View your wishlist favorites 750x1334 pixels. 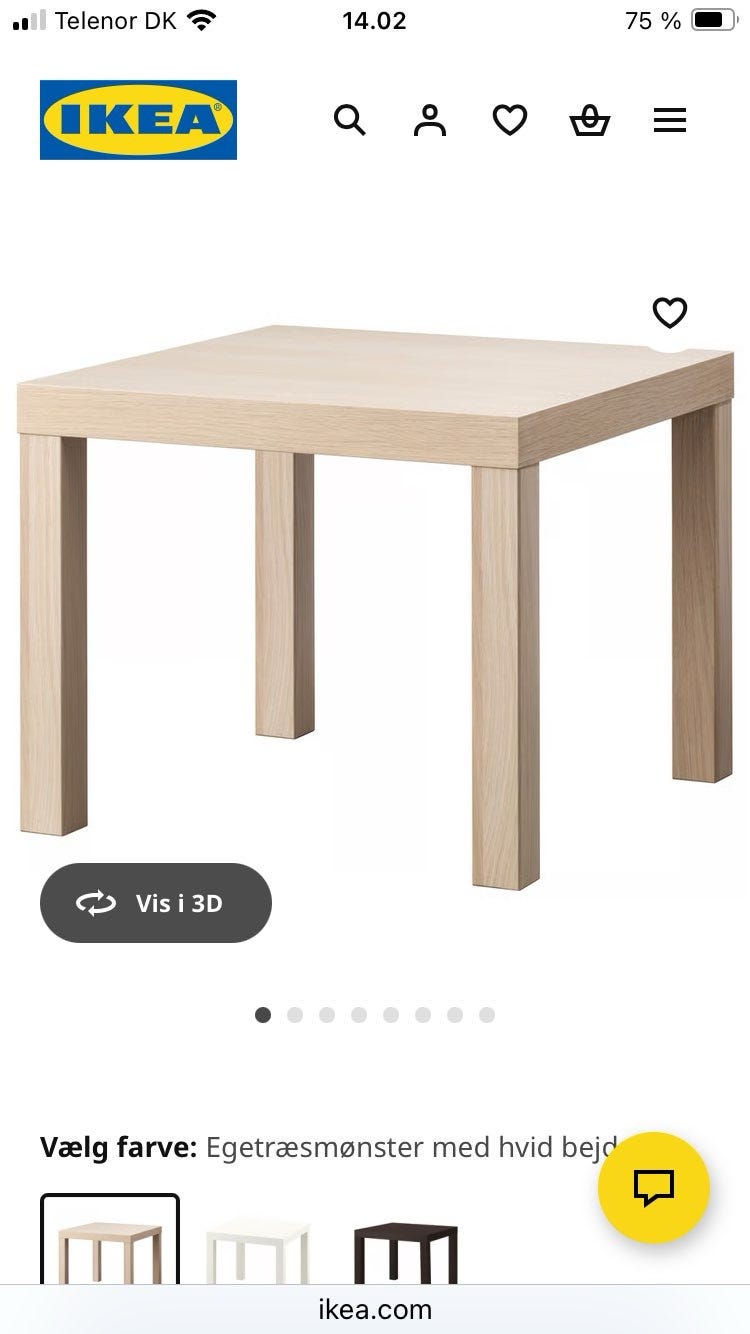(x=510, y=120)
